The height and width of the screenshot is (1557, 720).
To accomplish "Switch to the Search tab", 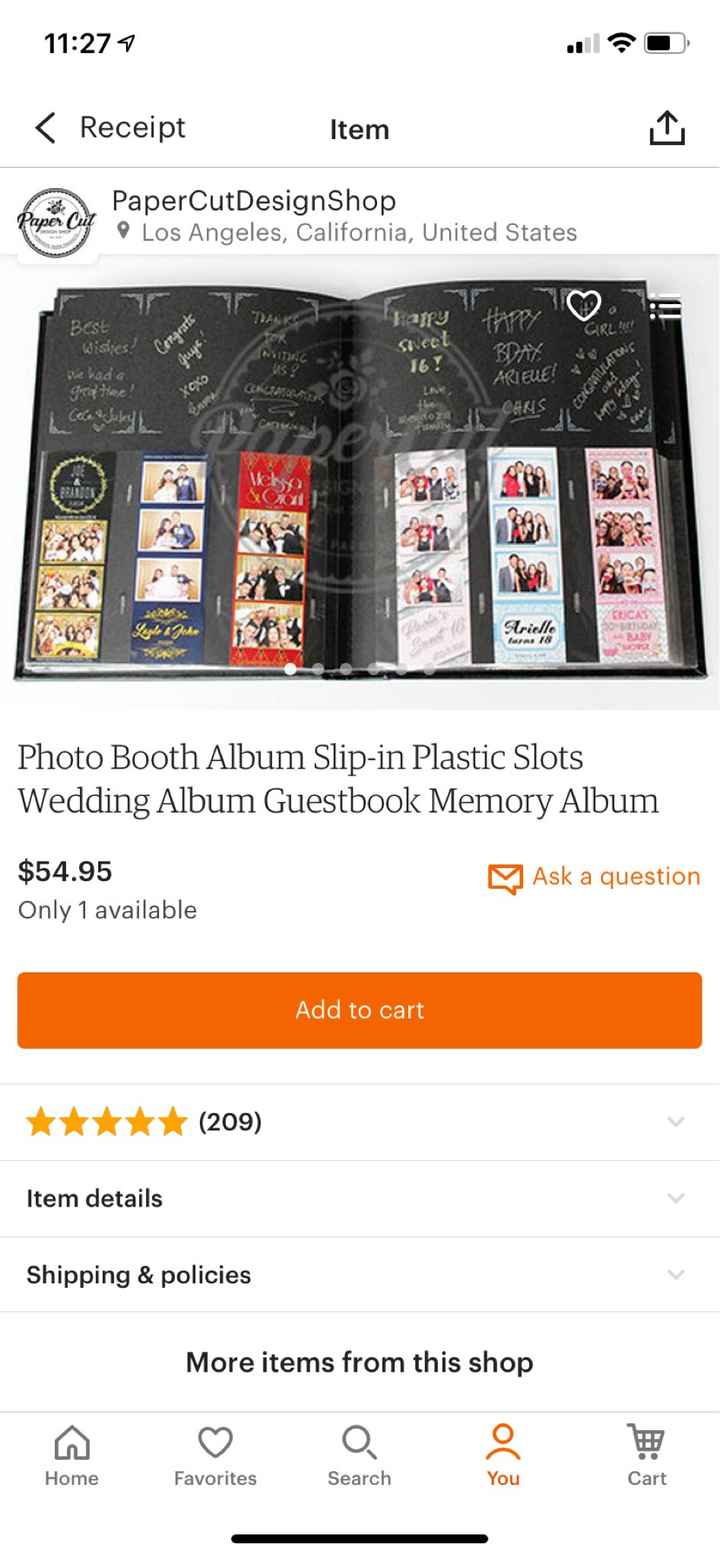I will 359,1456.
